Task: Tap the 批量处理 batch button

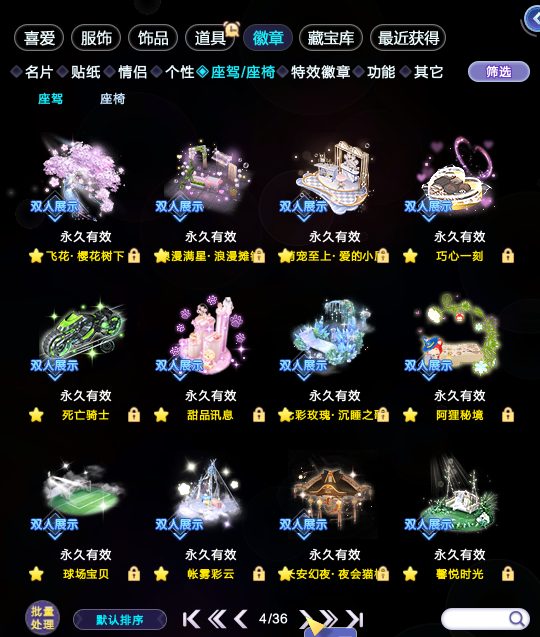Action: pyautogui.click(x=42, y=618)
